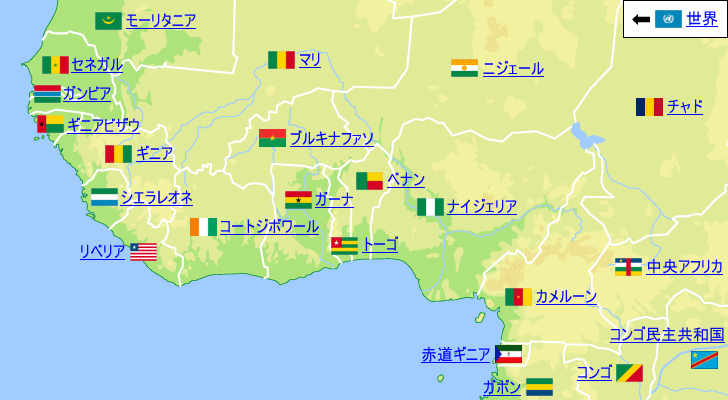The image size is (728, 400).
Task: Tap the コートジボワール link
Action: [269, 227]
